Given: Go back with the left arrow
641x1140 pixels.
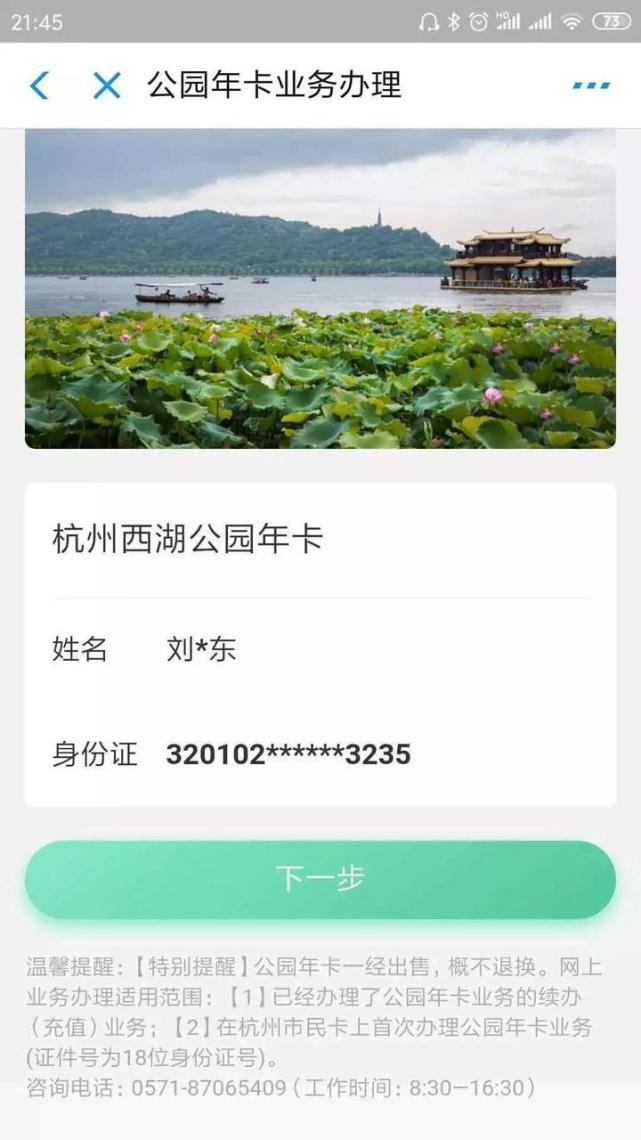Looking at the screenshot, I should (39, 86).
